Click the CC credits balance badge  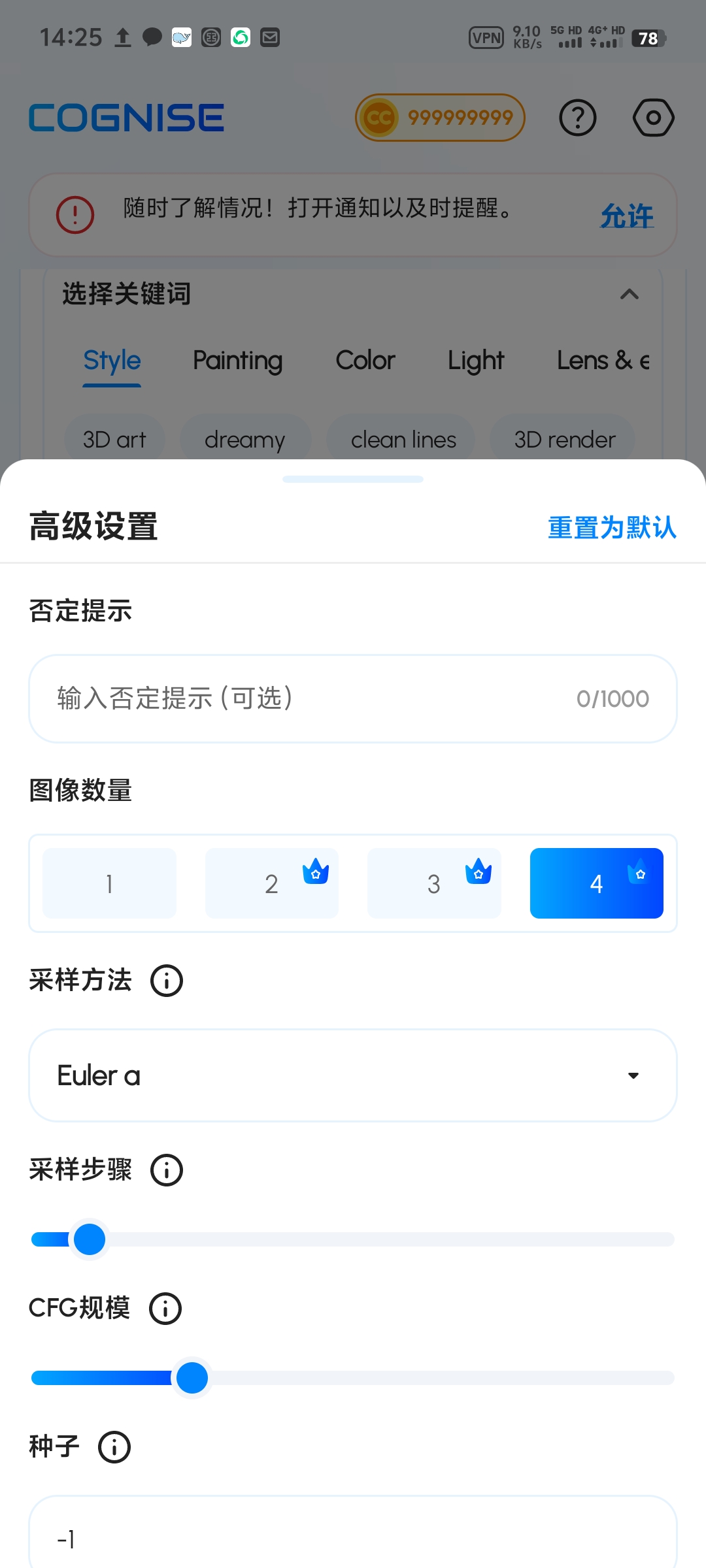(439, 117)
